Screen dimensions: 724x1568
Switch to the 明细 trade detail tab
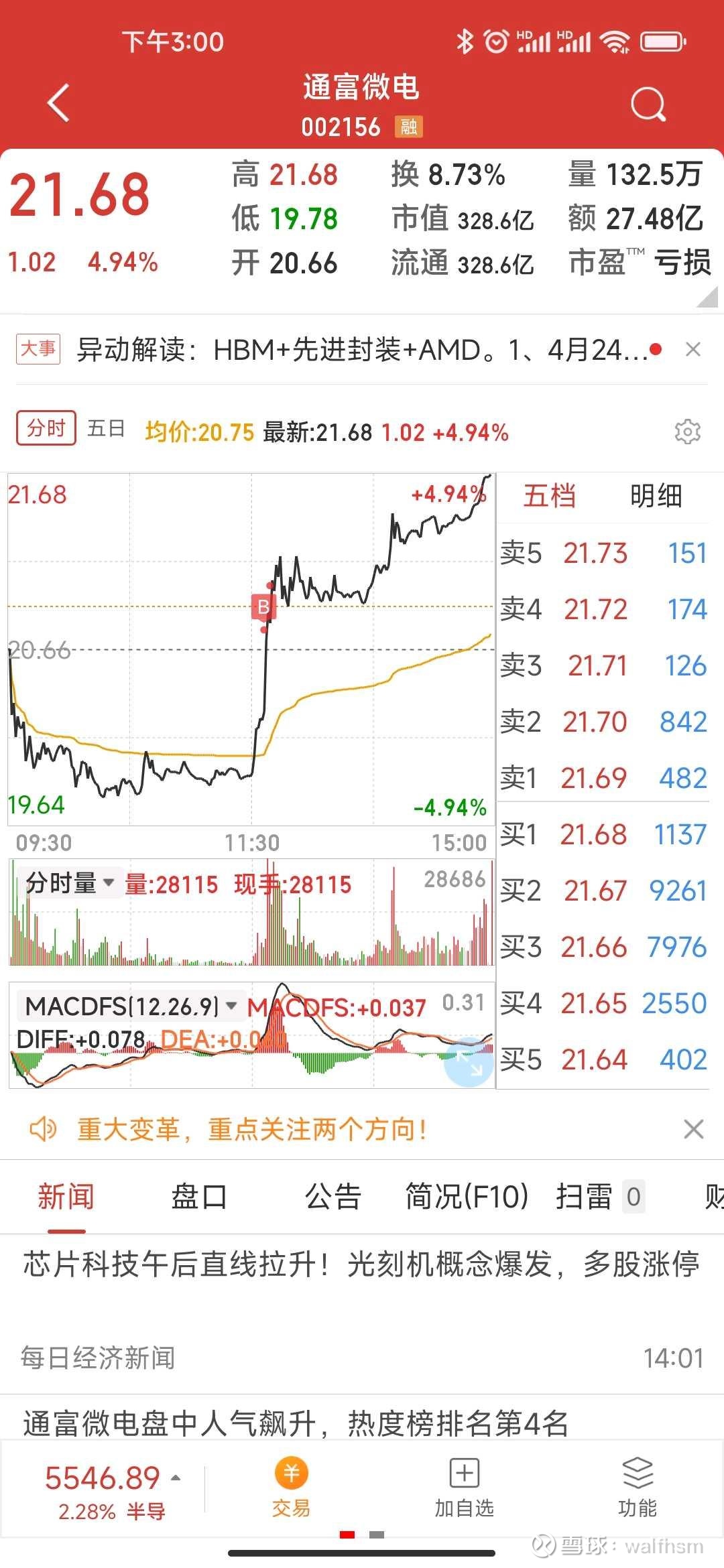click(656, 497)
